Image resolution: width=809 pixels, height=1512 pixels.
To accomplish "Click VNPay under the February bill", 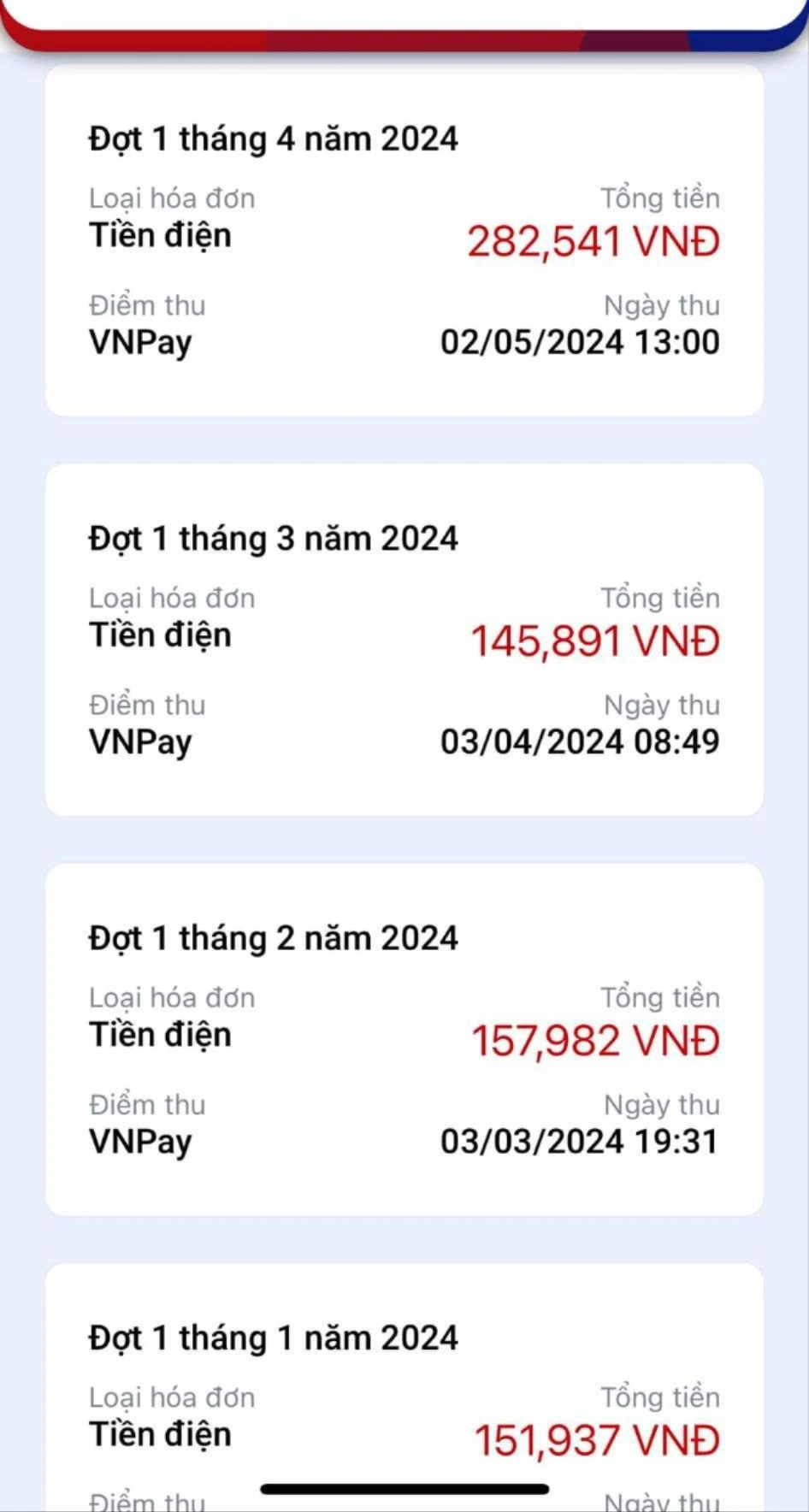I will (139, 1141).
